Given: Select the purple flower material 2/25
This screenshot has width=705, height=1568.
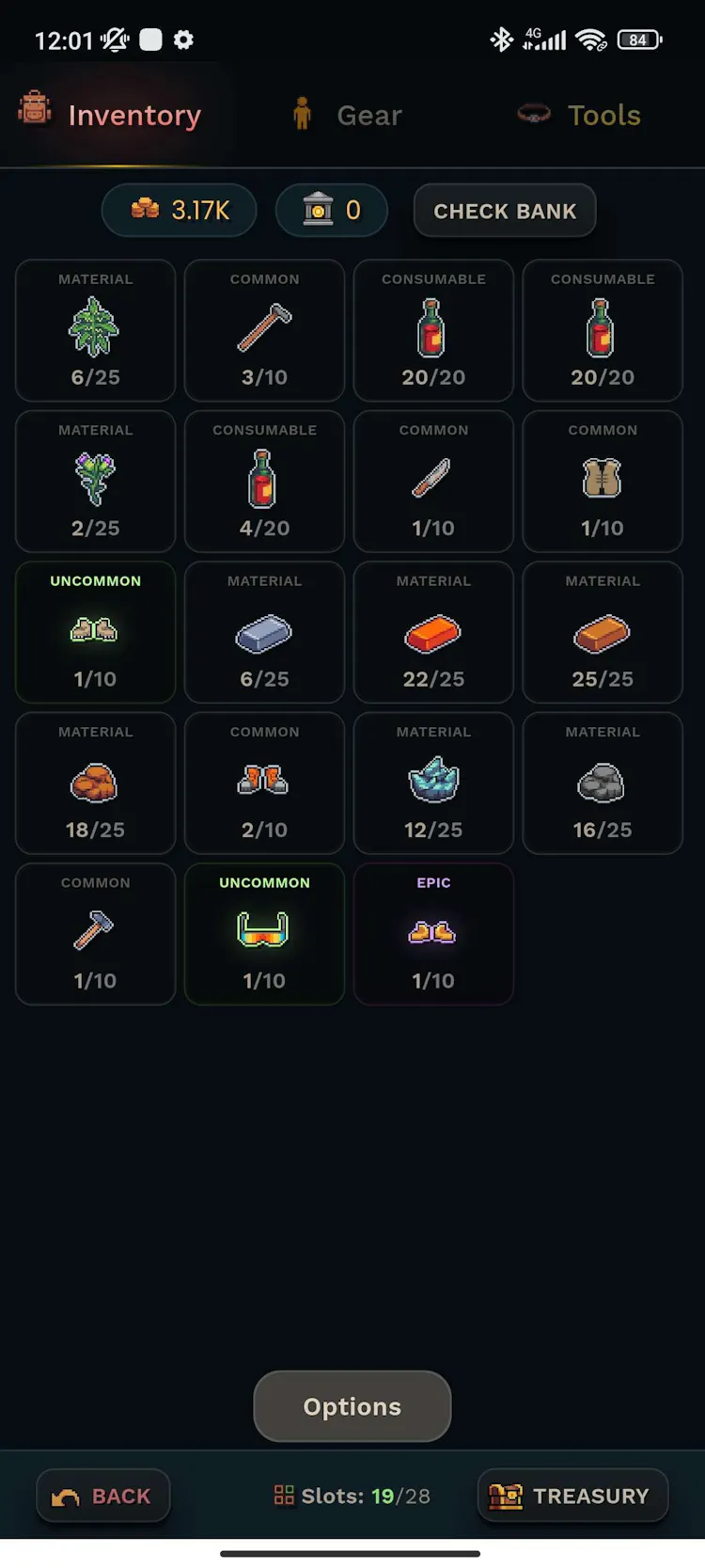Looking at the screenshot, I should click(x=95, y=481).
